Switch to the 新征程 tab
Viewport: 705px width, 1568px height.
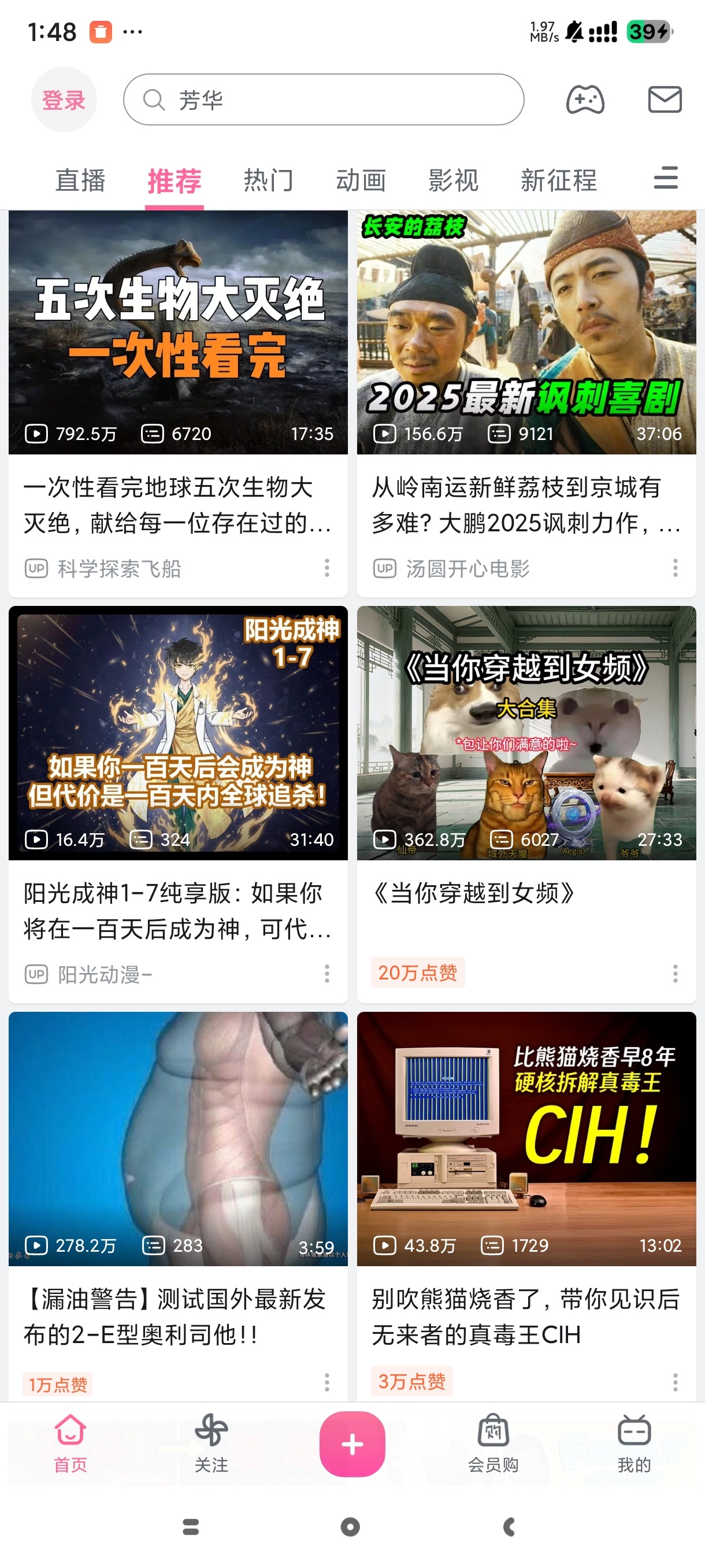(558, 181)
